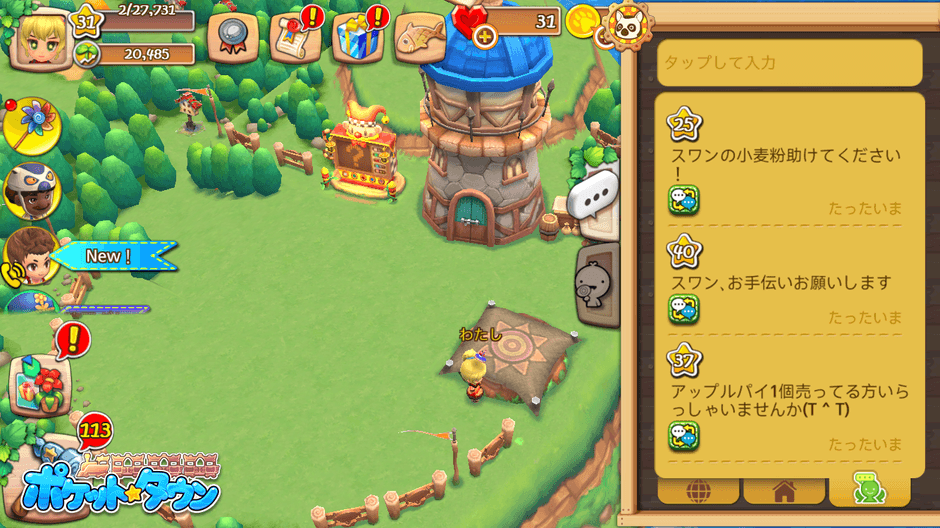The height and width of the screenshot is (528, 940).
Task: Tap the helmeted character portrait
Action: (32, 190)
